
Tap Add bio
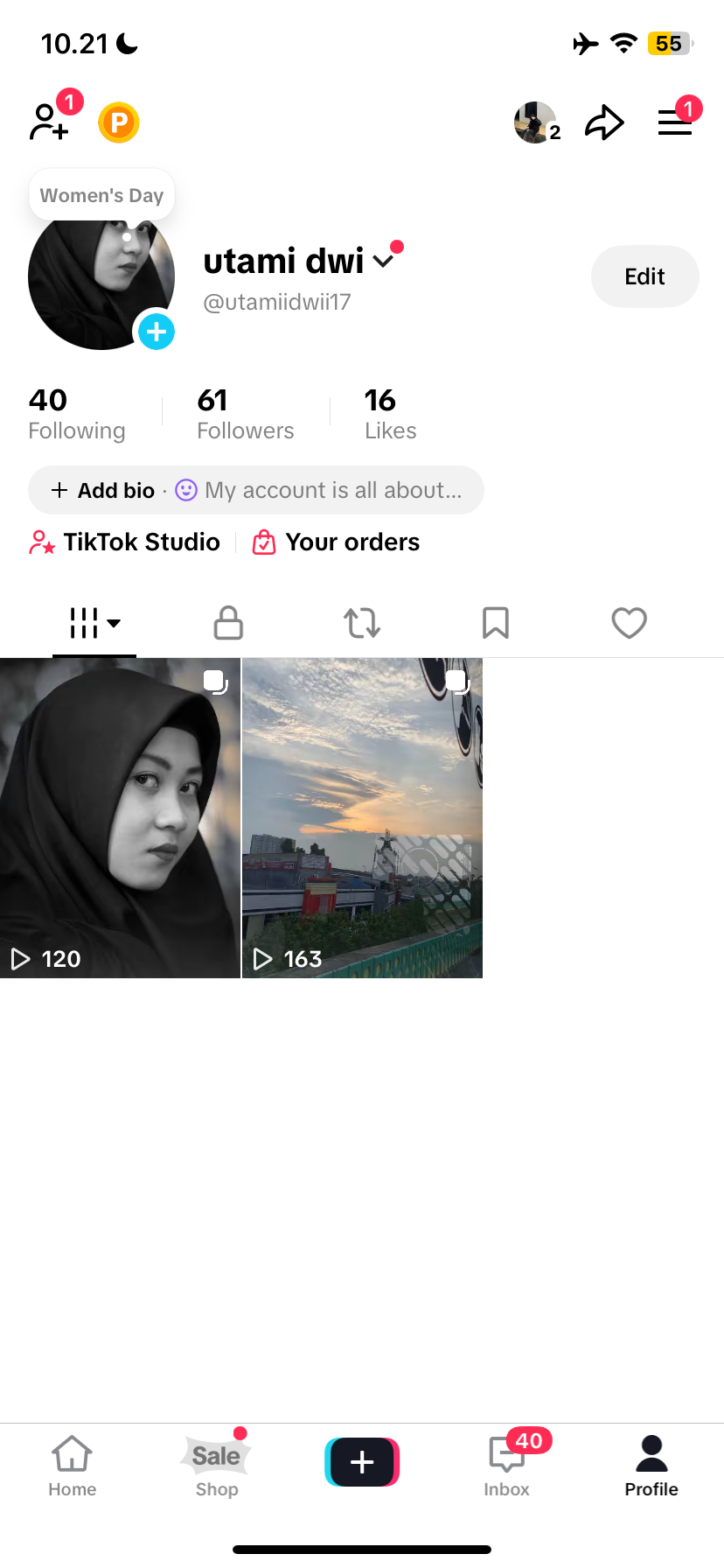coord(103,490)
